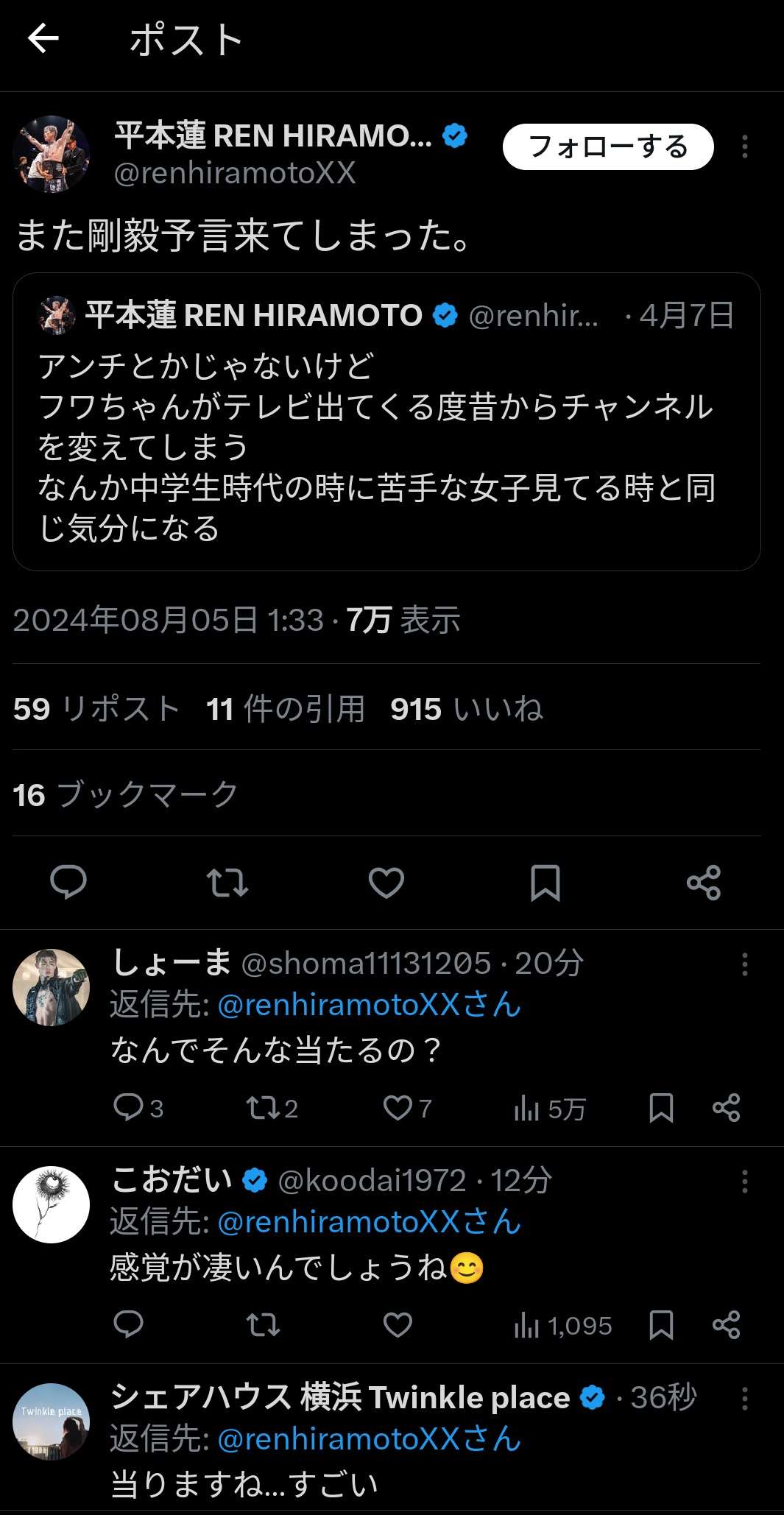Viewport: 784px width, 1515px height.
Task: View the 11 件の引用 quotes
Action: (x=286, y=709)
